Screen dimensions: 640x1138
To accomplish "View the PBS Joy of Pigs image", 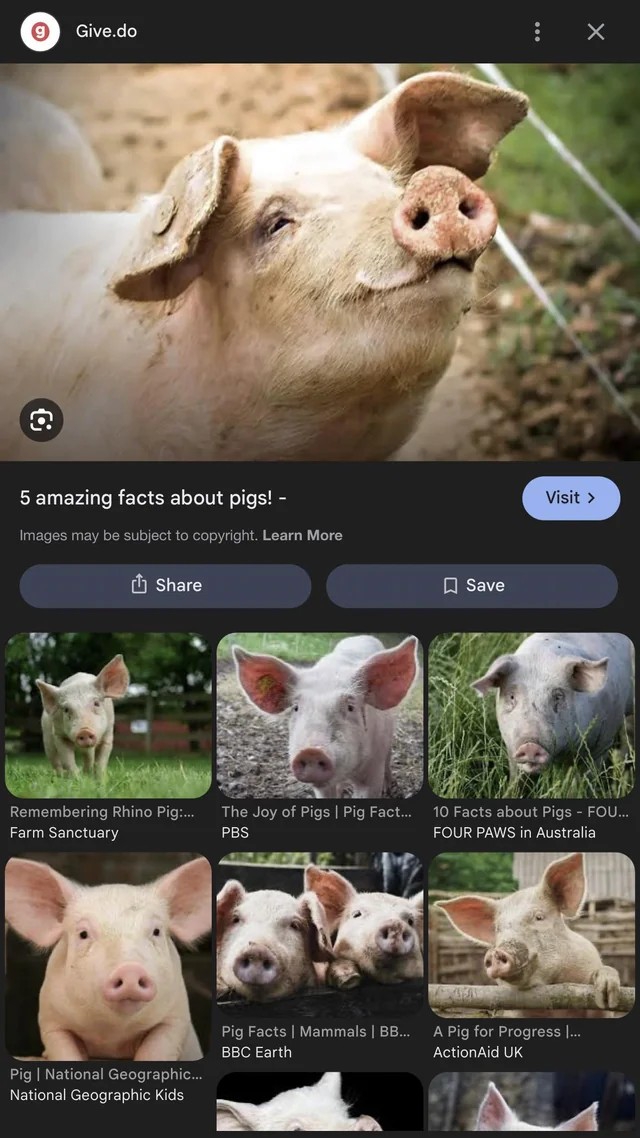I will point(320,715).
